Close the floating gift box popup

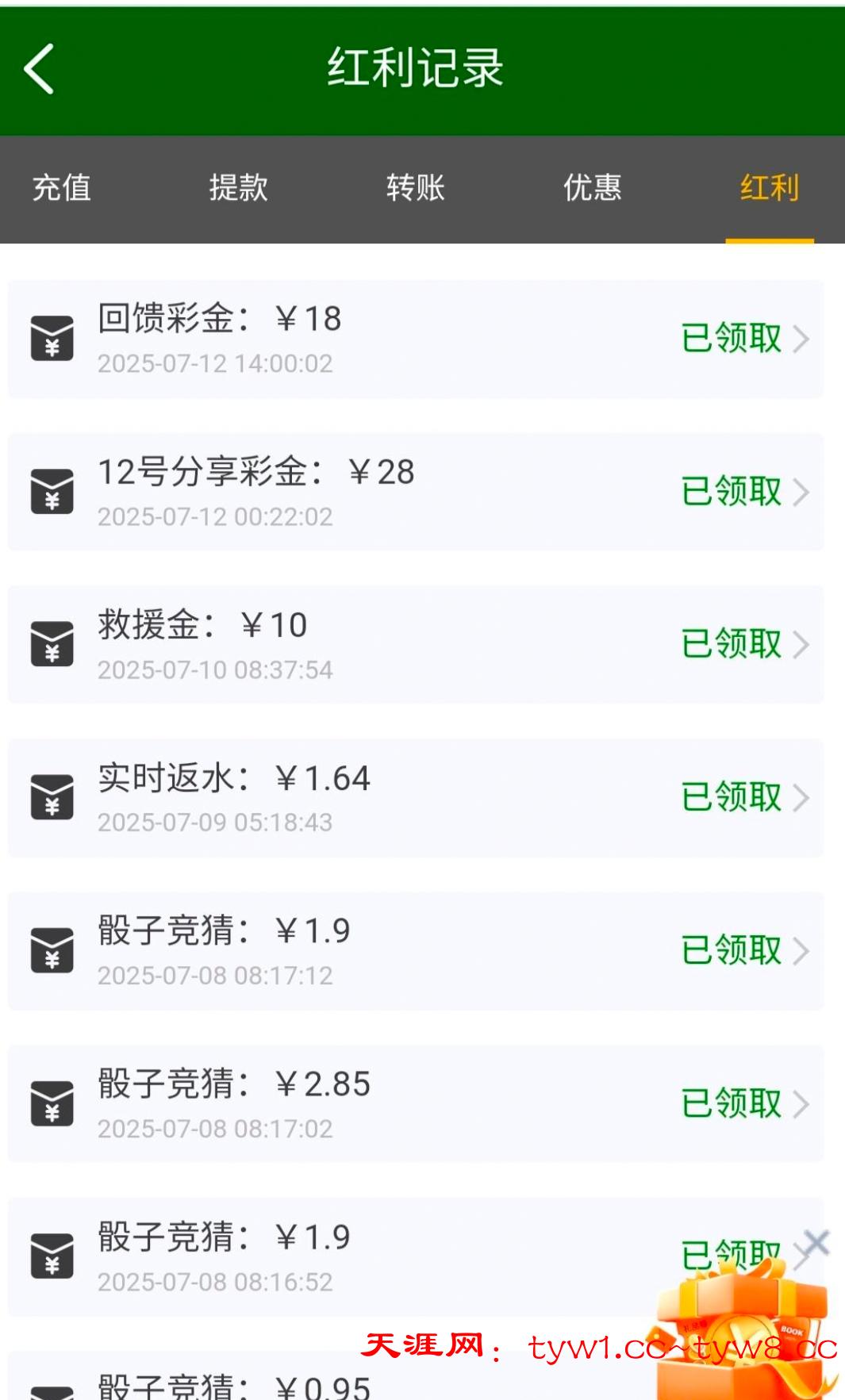[x=816, y=1242]
